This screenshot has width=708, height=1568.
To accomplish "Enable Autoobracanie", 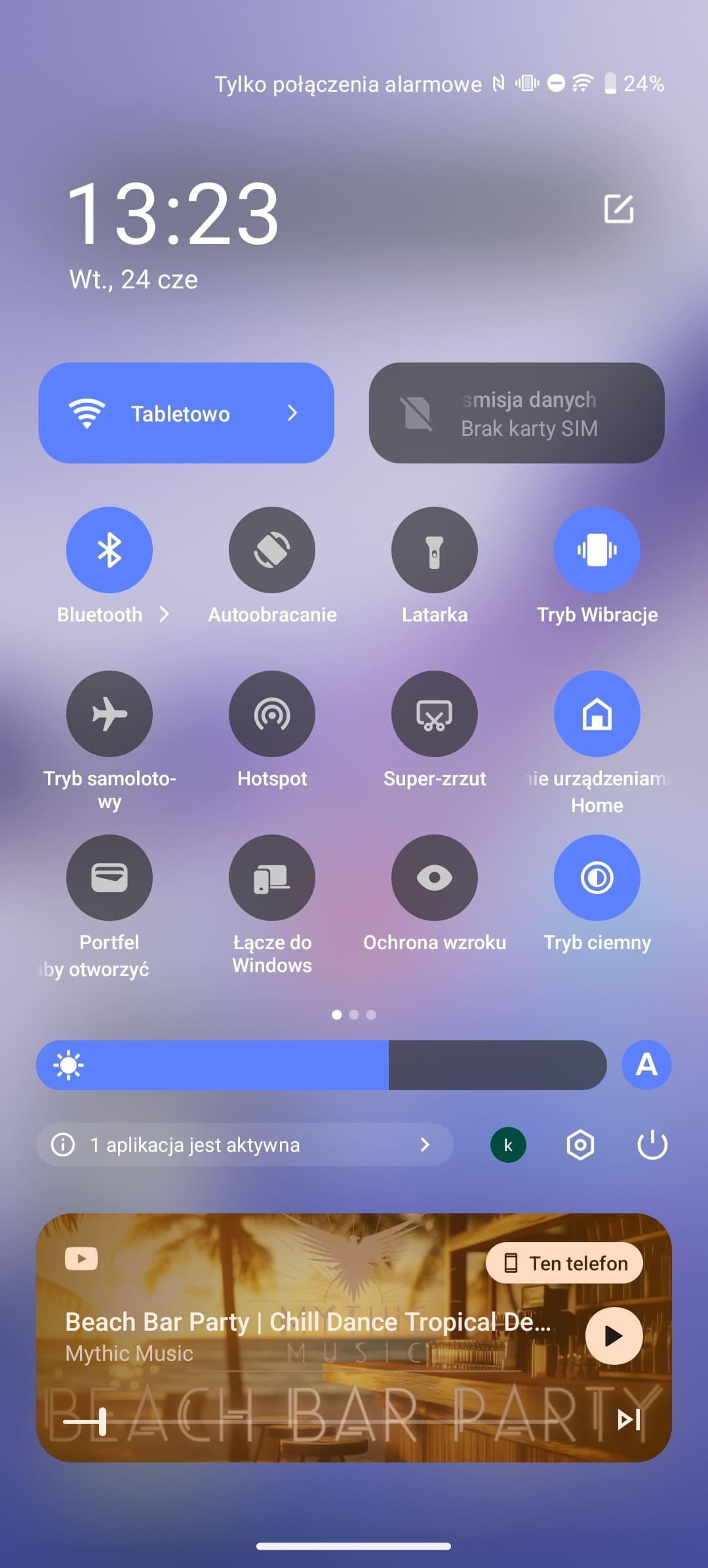I will (x=272, y=550).
